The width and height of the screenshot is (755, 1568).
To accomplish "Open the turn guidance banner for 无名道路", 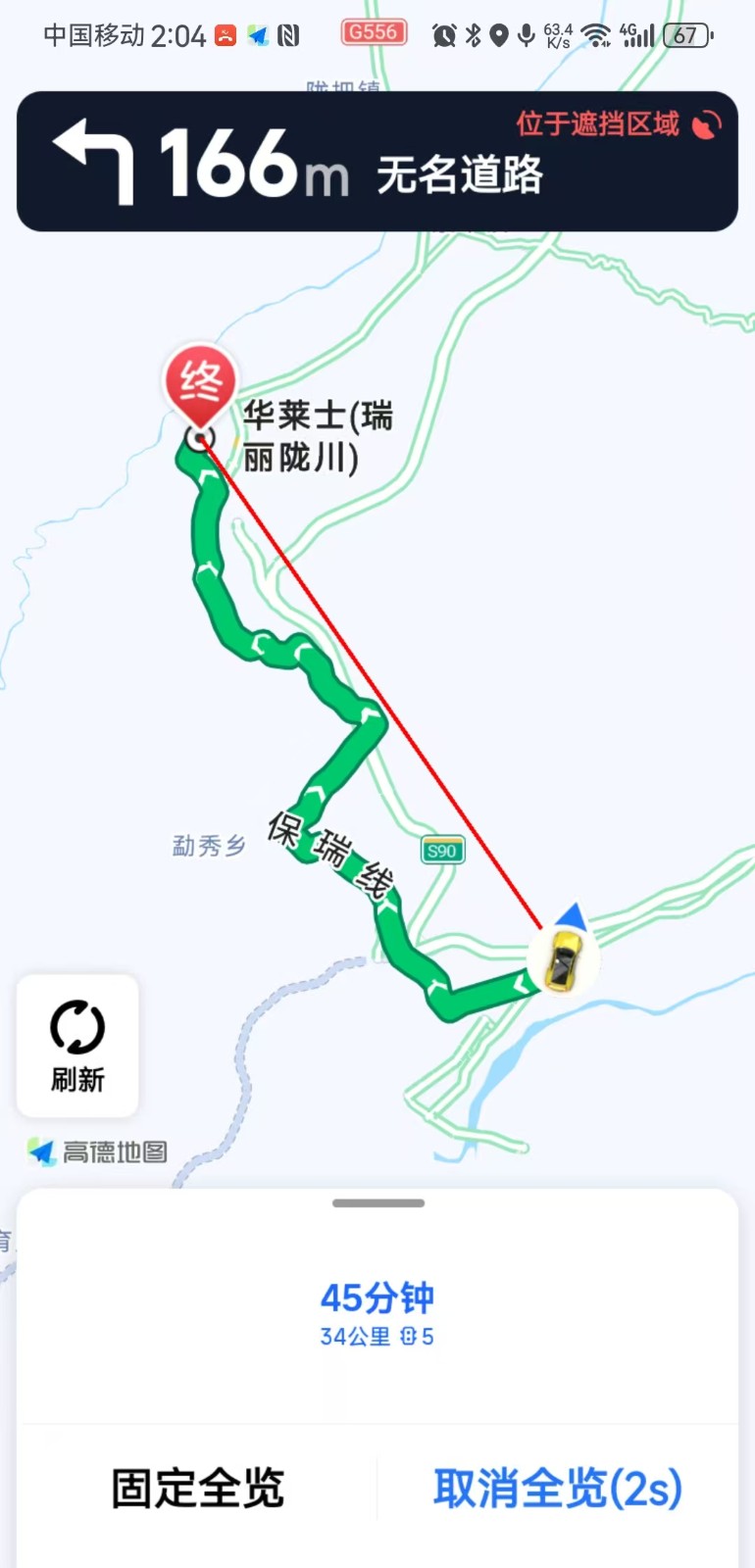I will point(377,163).
